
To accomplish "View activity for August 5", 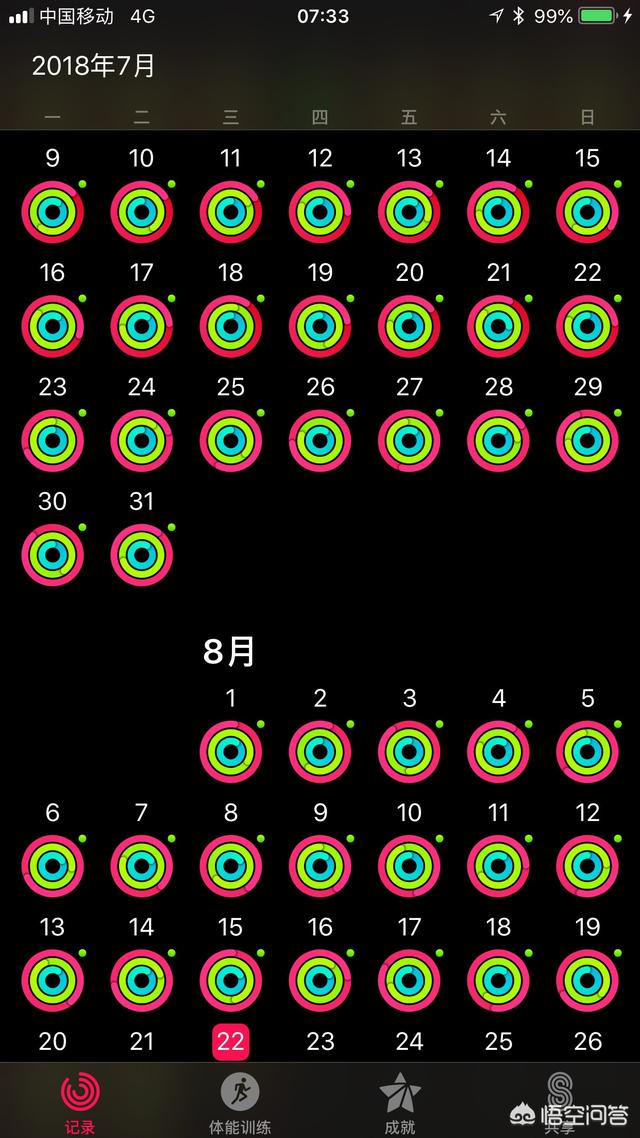I will [x=587, y=752].
